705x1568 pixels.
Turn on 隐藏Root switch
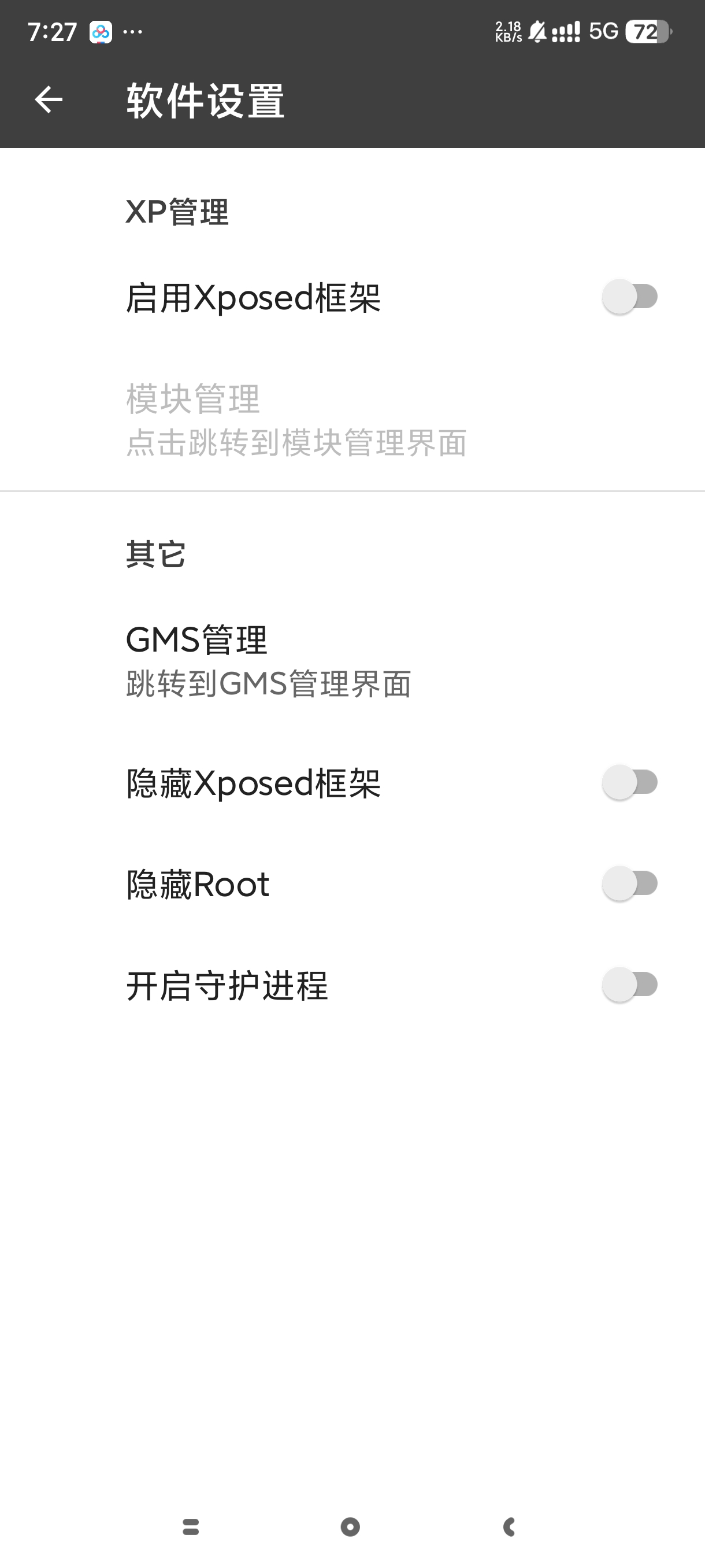tap(629, 883)
